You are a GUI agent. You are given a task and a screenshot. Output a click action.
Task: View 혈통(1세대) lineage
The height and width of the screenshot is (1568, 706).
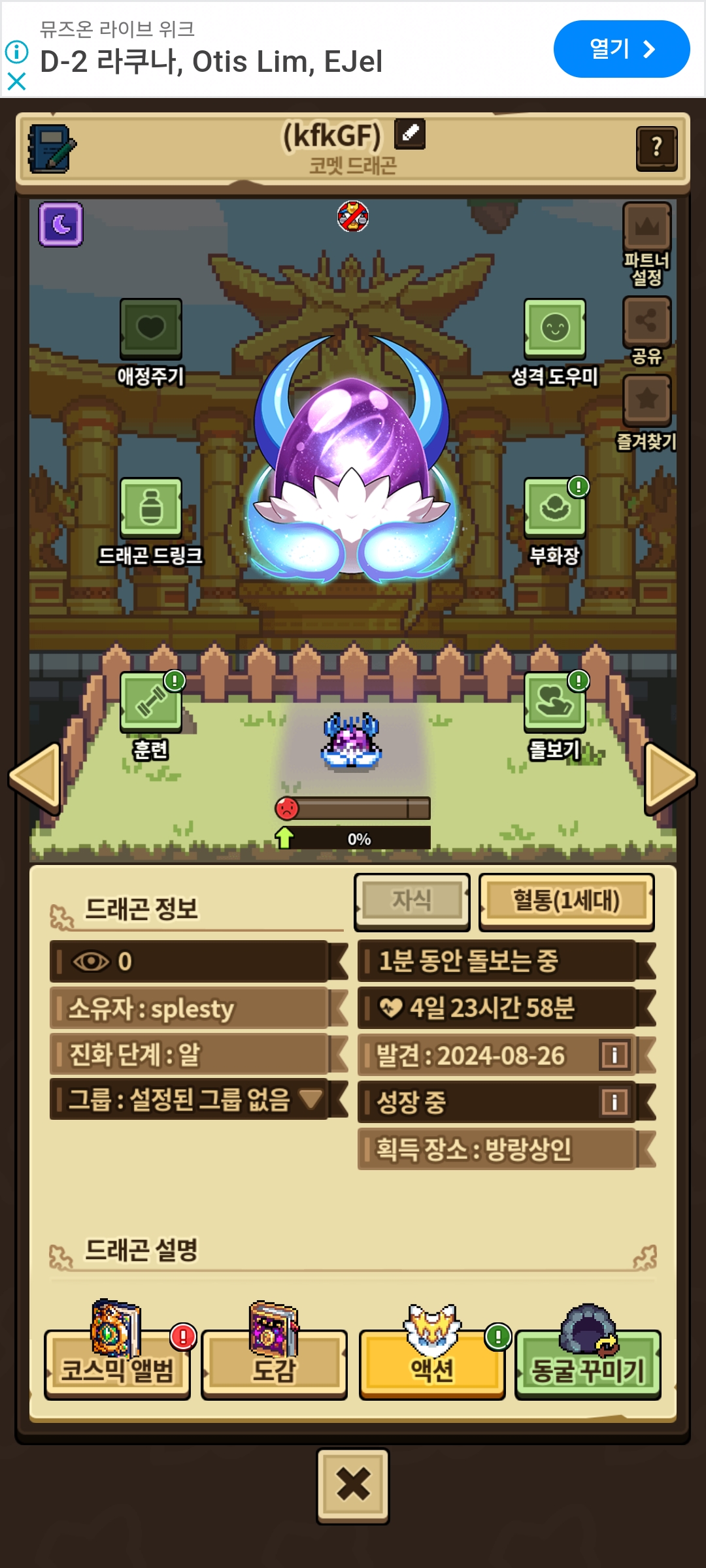click(566, 901)
